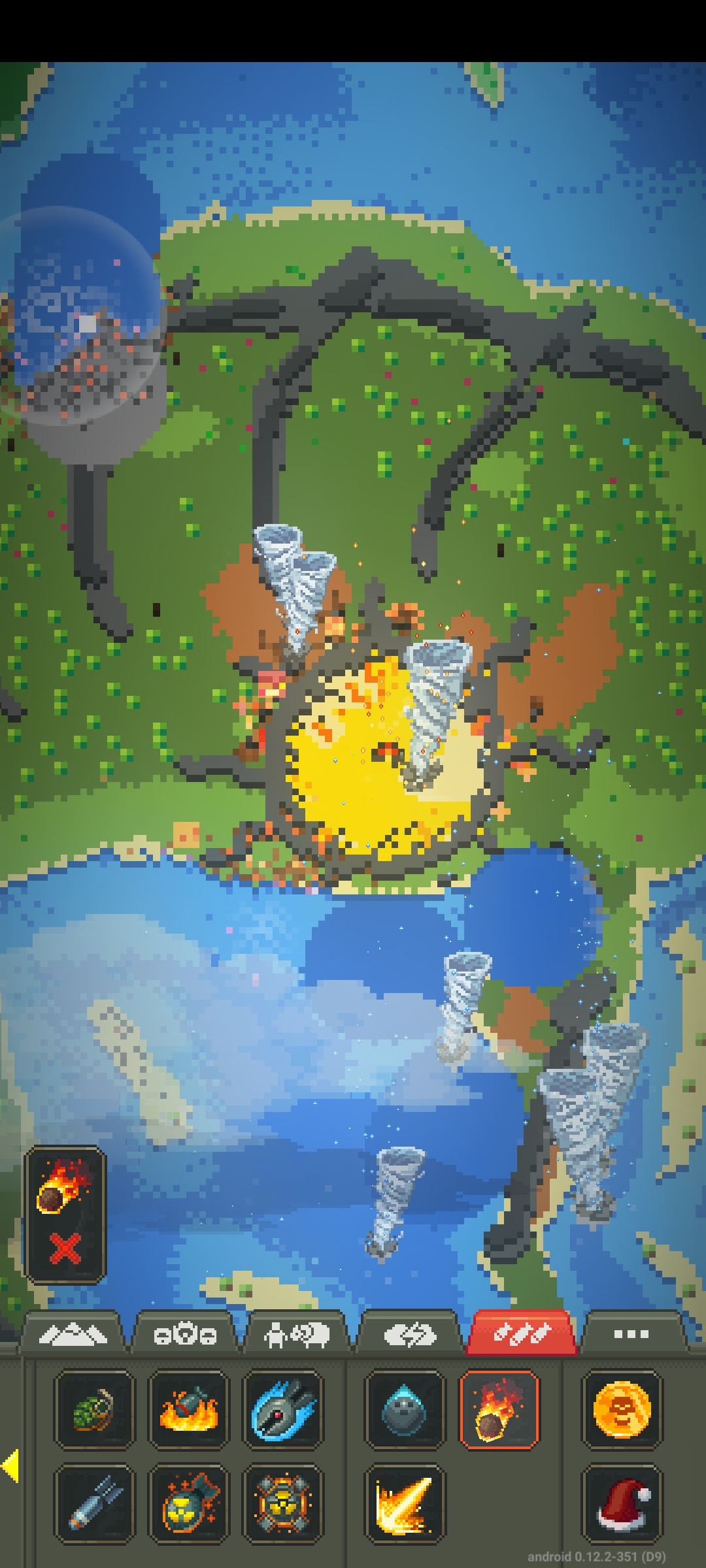Switch to the creatures and animals tab
This screenshot has width=706, height=1568.
(x=297, y=1334)
